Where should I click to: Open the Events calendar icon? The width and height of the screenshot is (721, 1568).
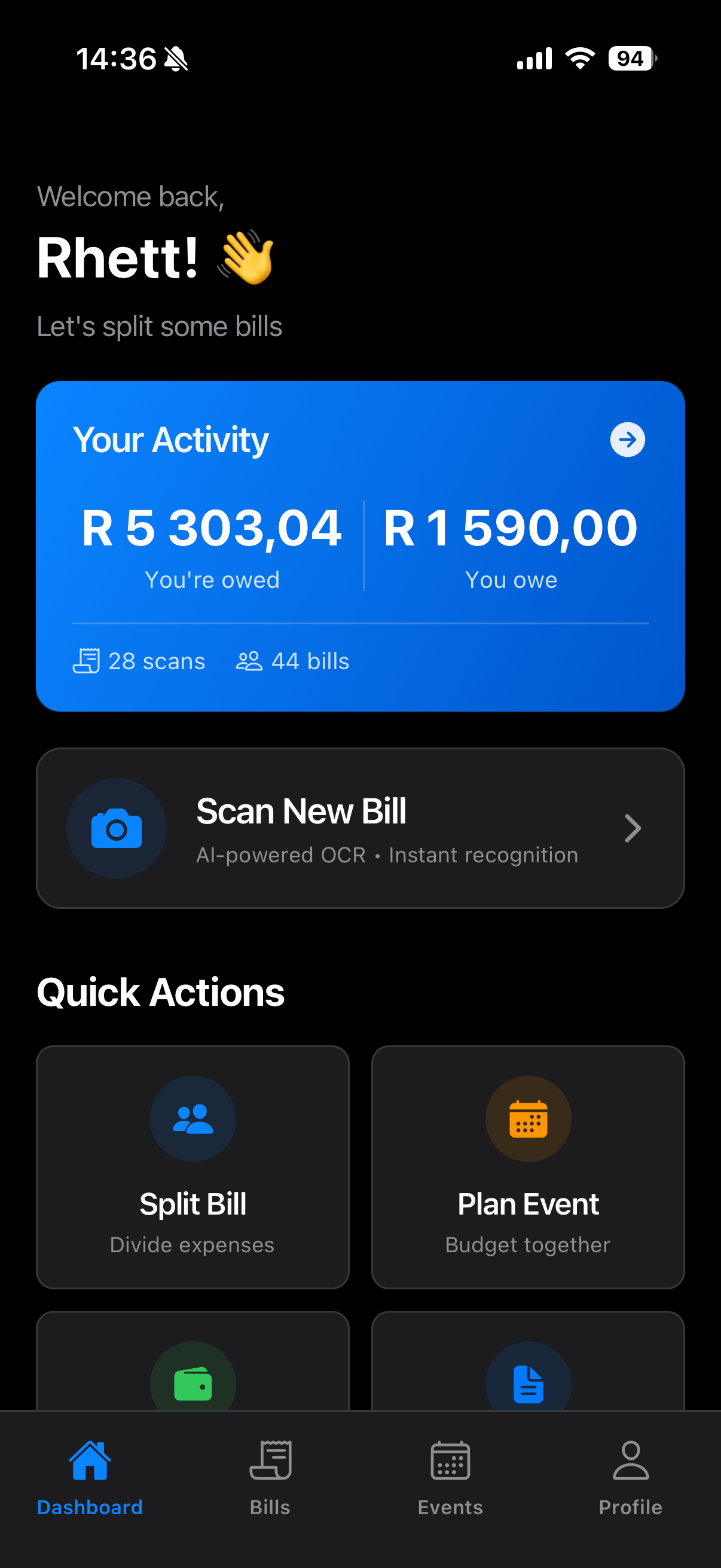450,1461
